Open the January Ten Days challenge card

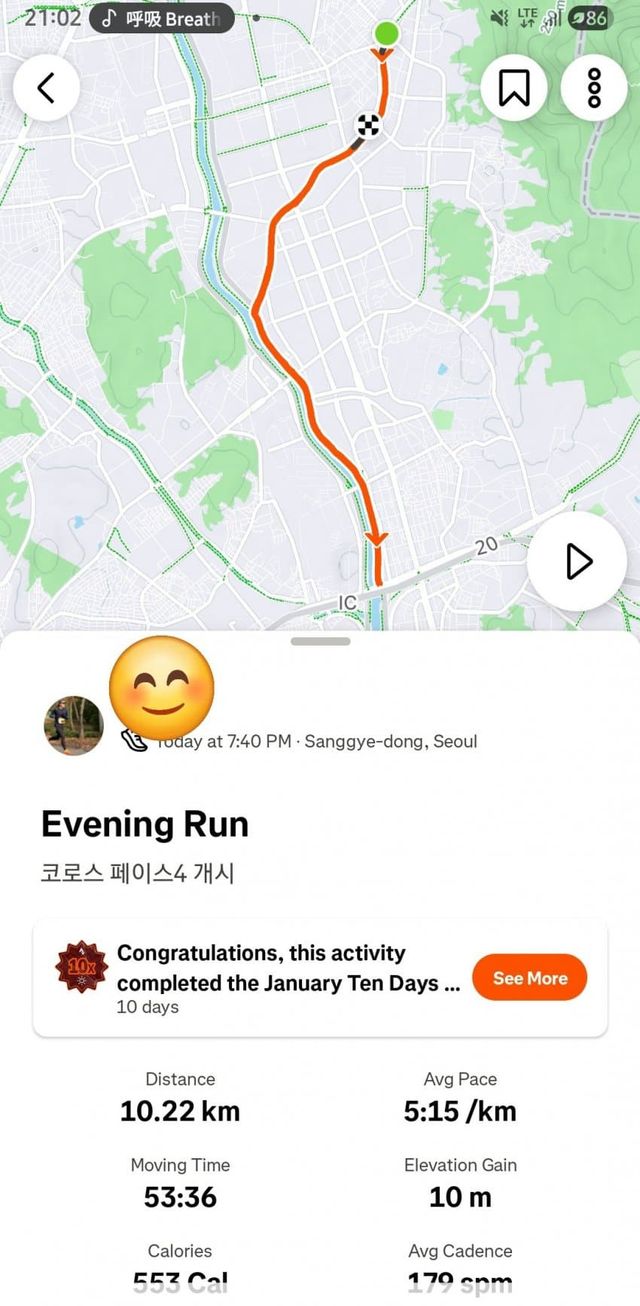(x=320, y=978)
